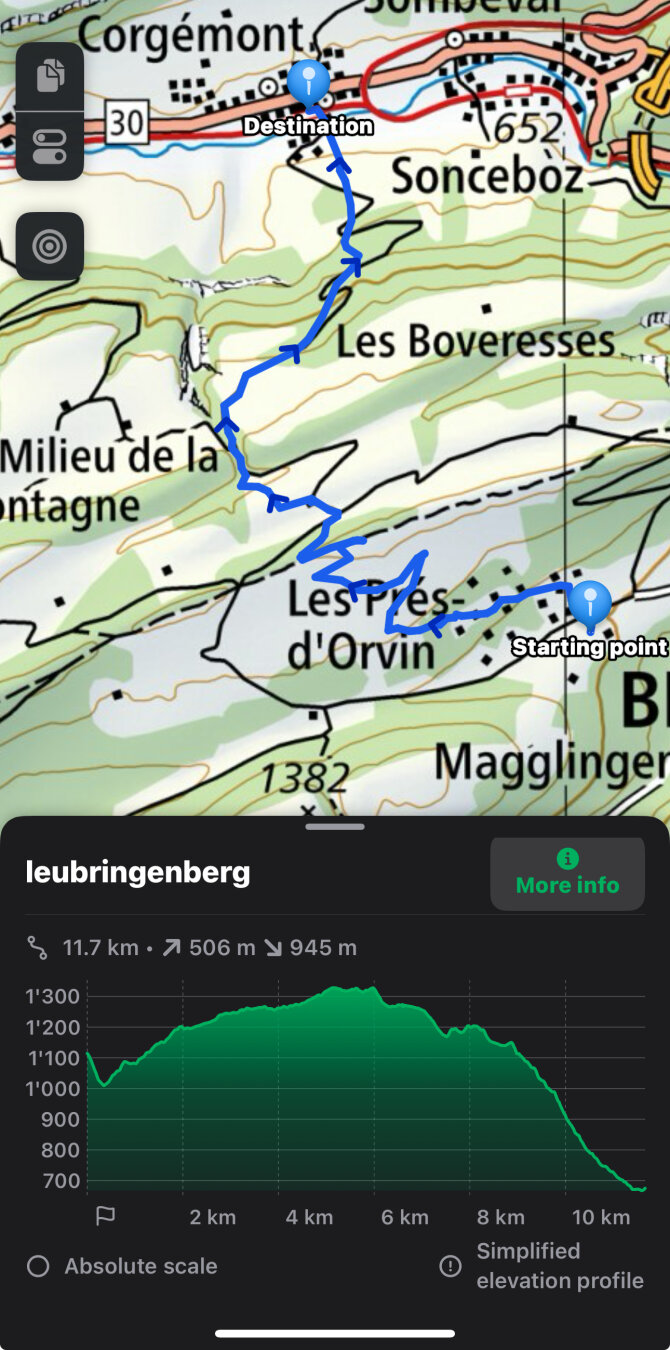The height and width of the screenshot is (1350, 670).
Task: Select the Absolute scale option
Action: (38, 1266)
